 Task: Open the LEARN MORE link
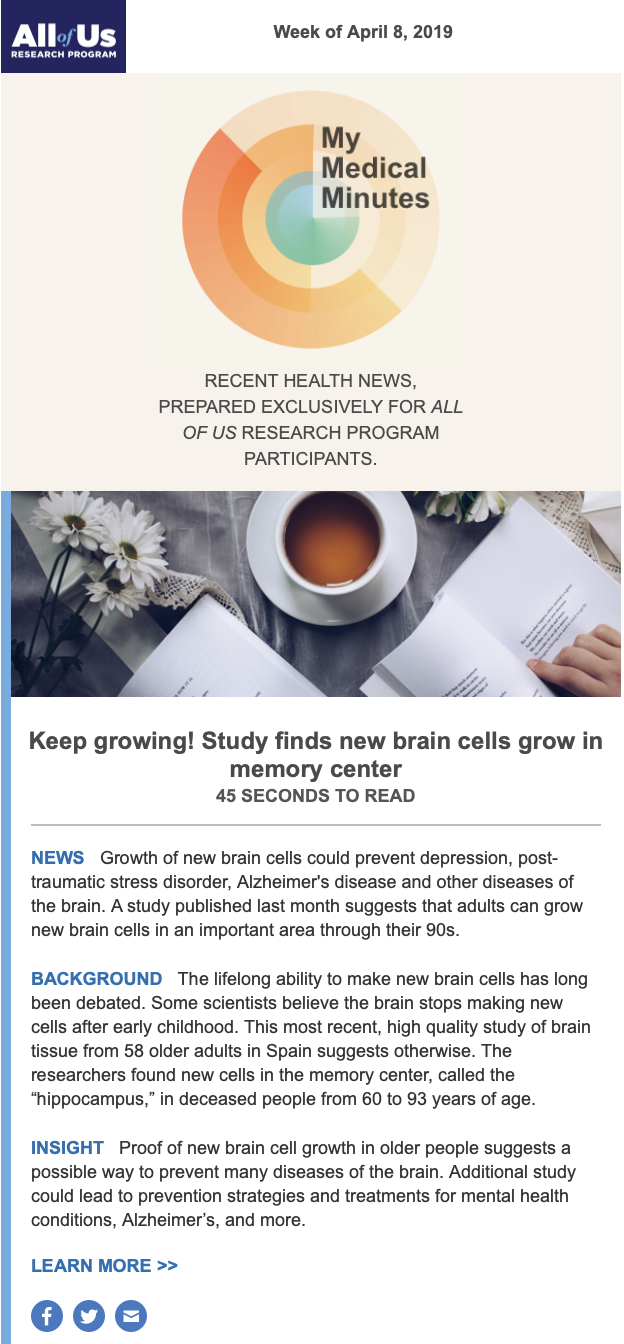coord(104,1266)
